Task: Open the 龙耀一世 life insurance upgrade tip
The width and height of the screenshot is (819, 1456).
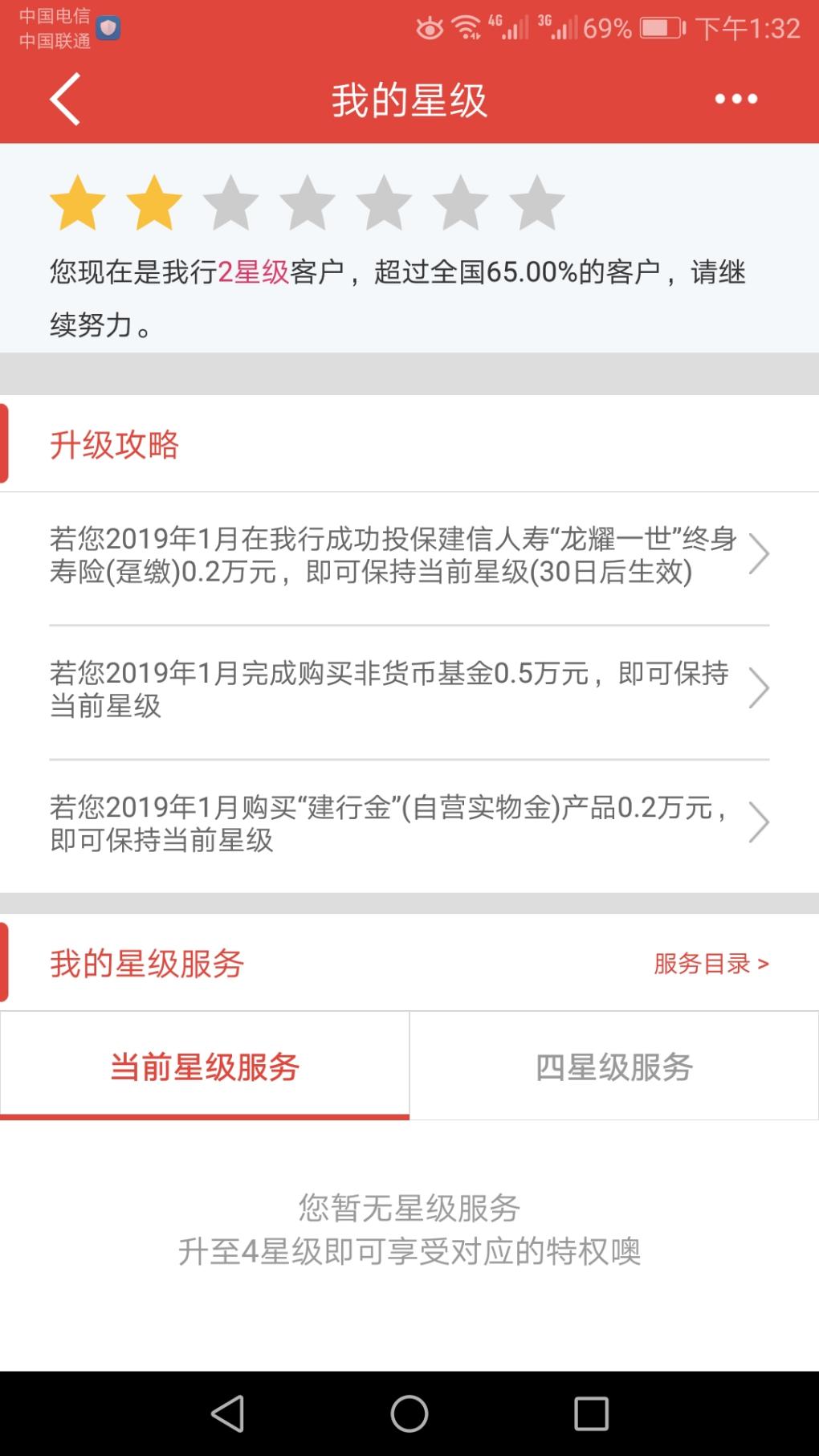Action: [409, 555]
